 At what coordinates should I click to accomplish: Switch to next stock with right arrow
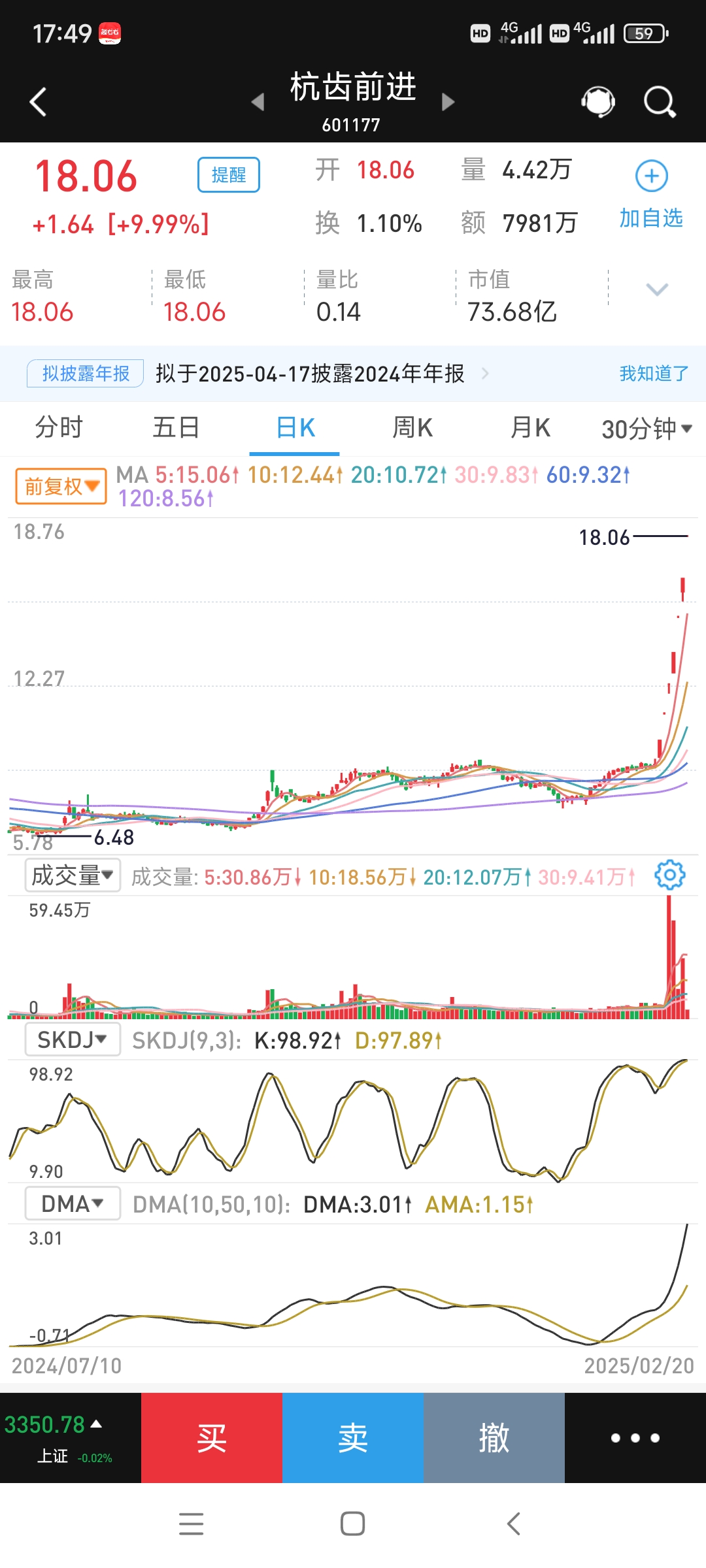(x=448, y=103)
